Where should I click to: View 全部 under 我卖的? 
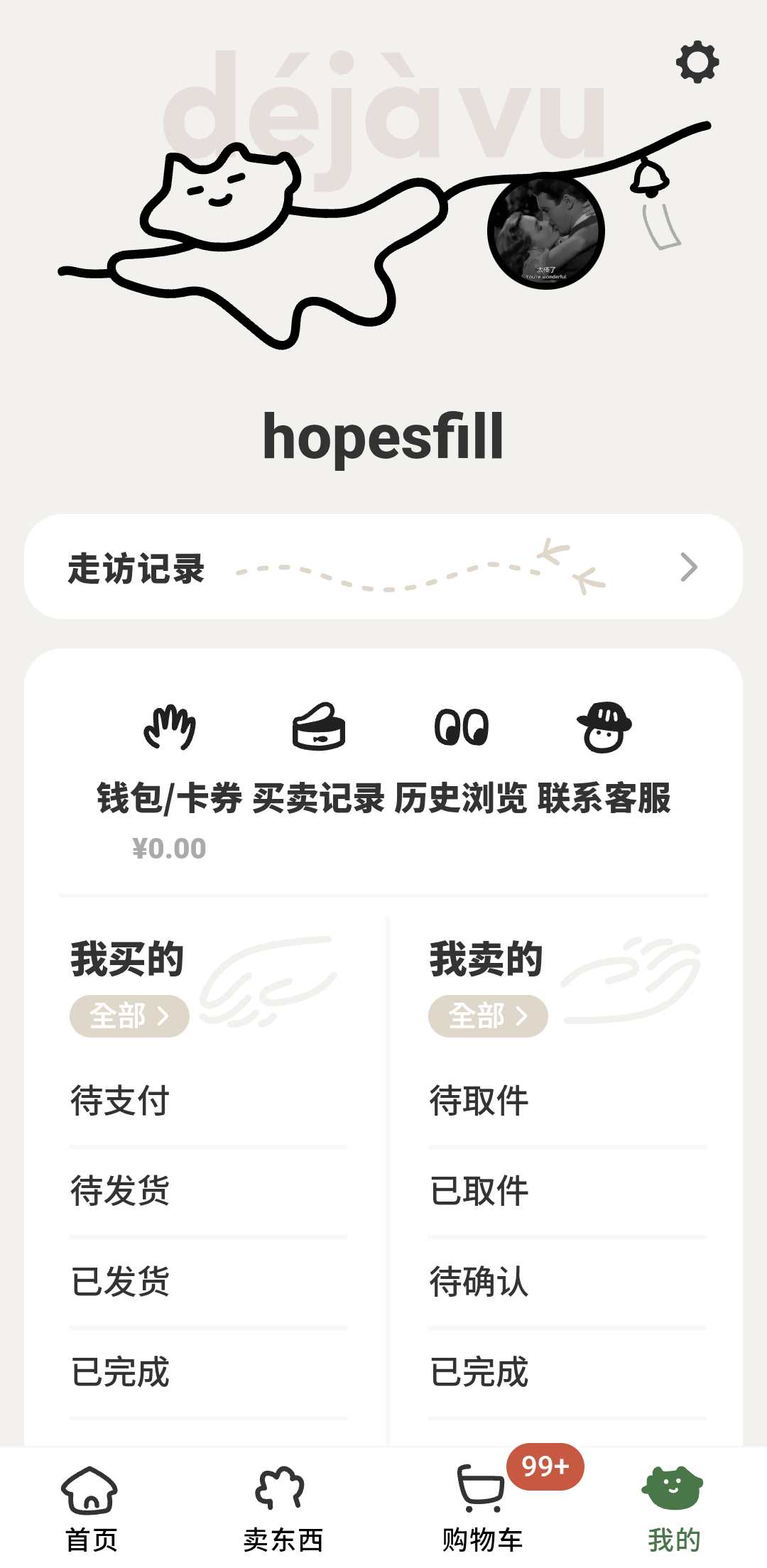click(x=488, y=1016)
